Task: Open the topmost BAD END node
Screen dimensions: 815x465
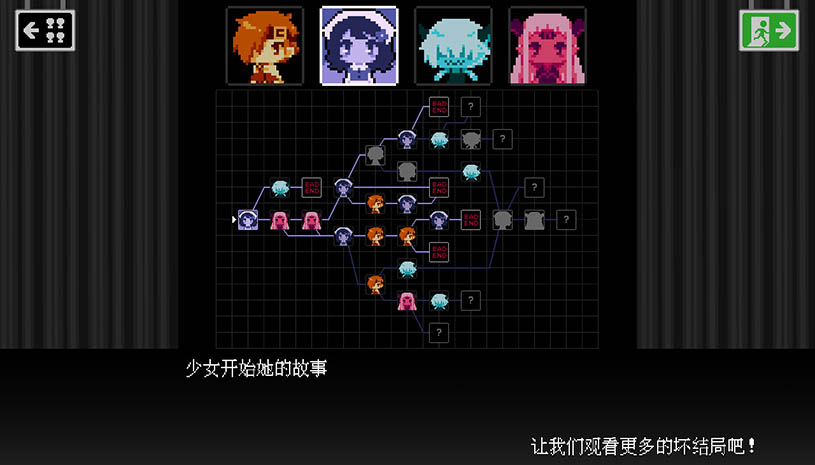Action: coord(439,106)
